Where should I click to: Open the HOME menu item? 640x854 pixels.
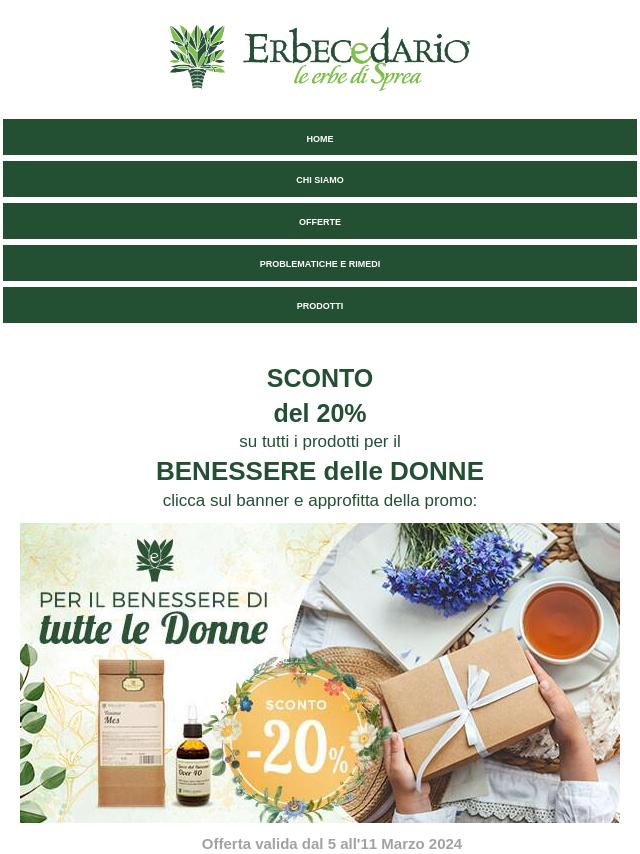(320, 138)
